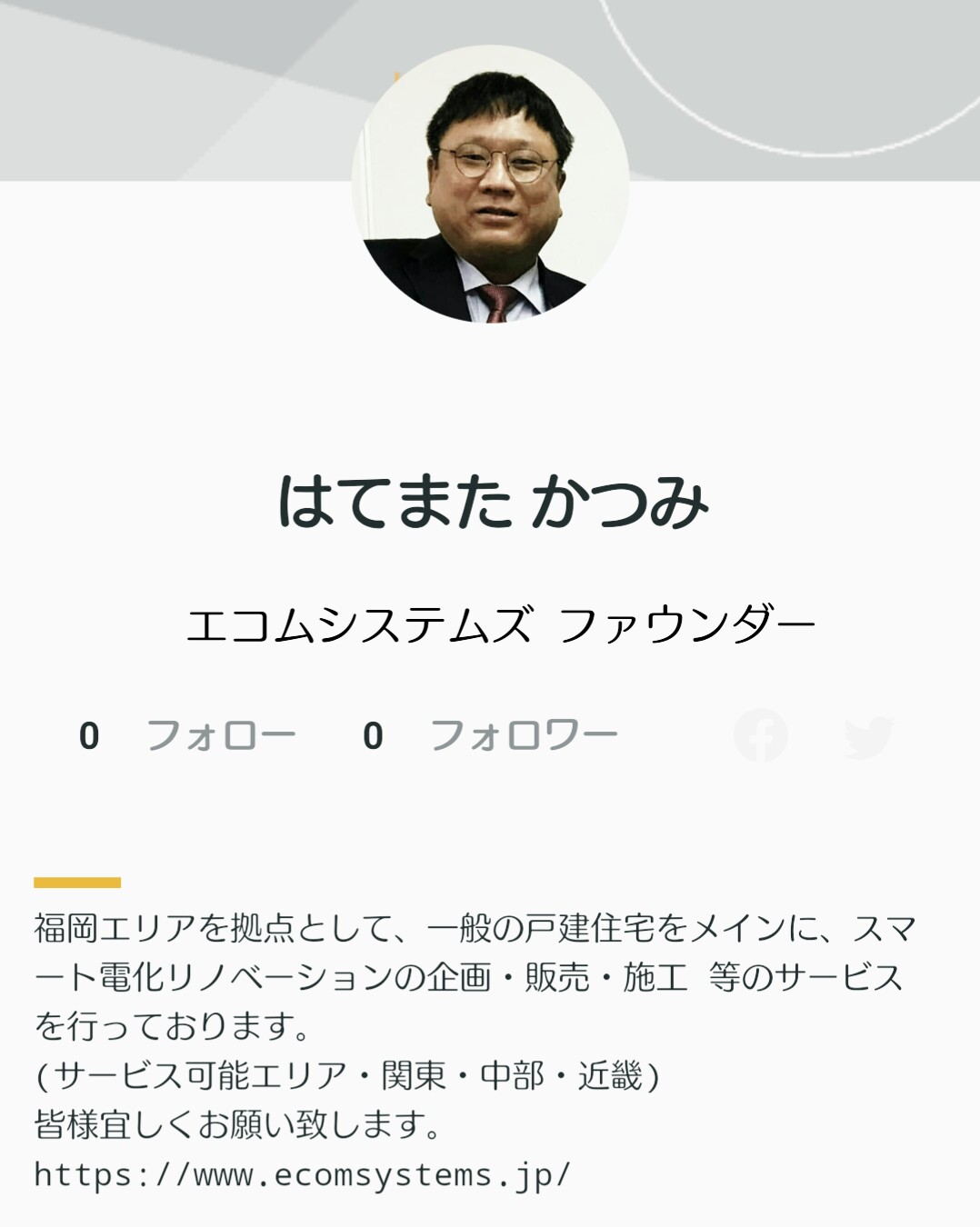
Task: Tap the round profile photo
Action: point(490,185)
